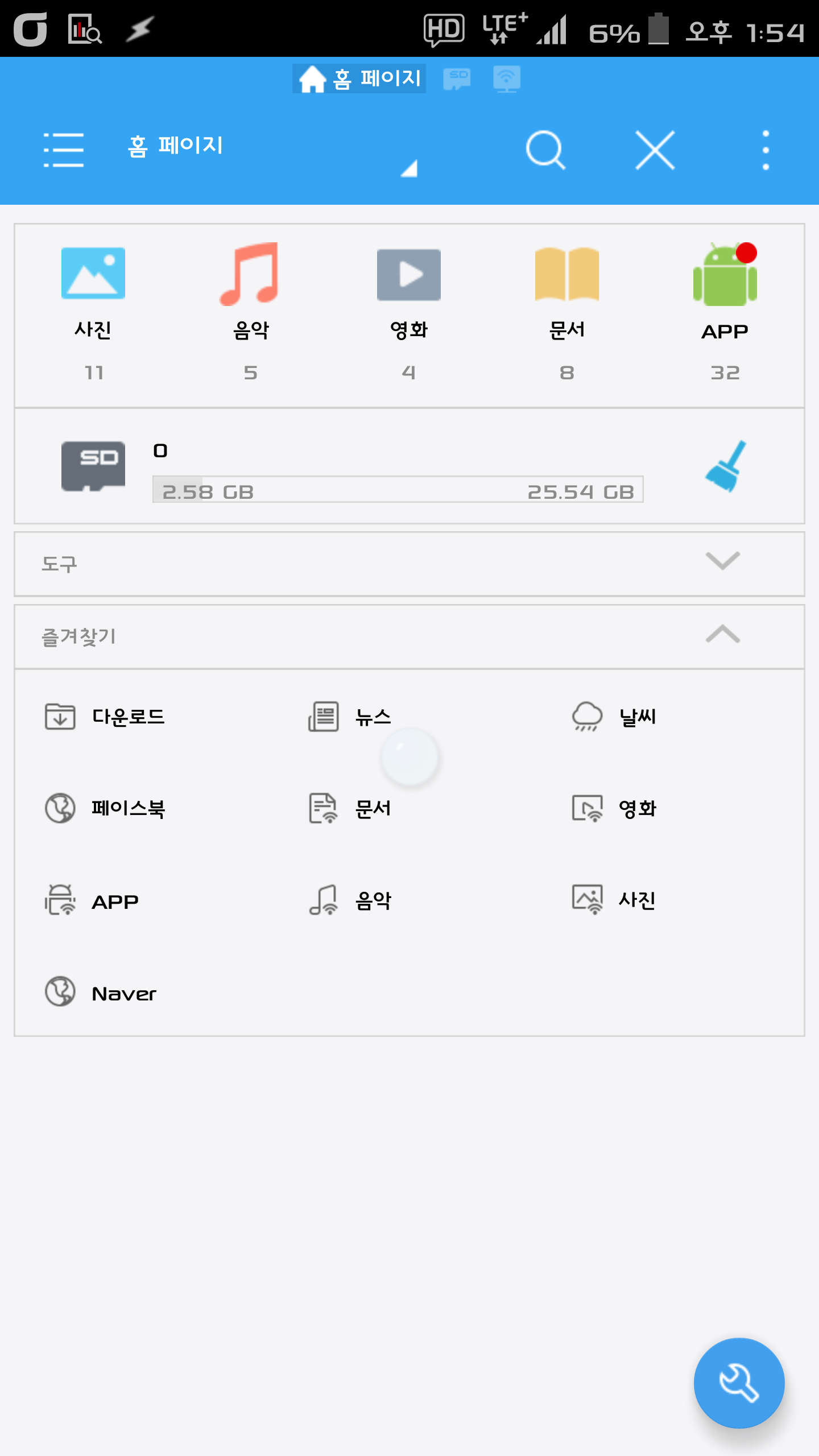Tap the wrench floating action button
Image resolution: width=819 pixels, height=1456 pixels.
click(739, 1383)
